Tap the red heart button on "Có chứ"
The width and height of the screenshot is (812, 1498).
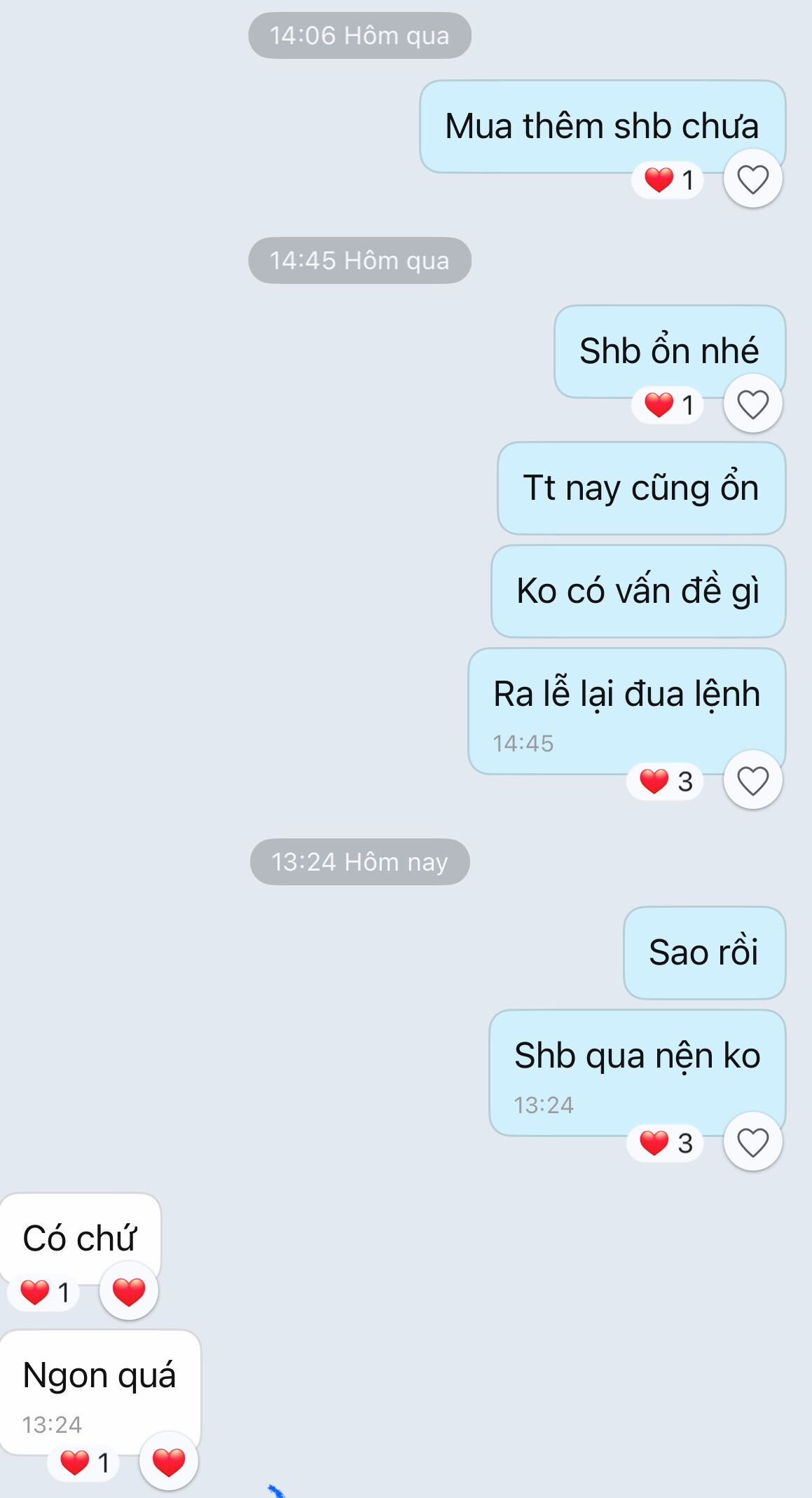tap(129, 1291)
